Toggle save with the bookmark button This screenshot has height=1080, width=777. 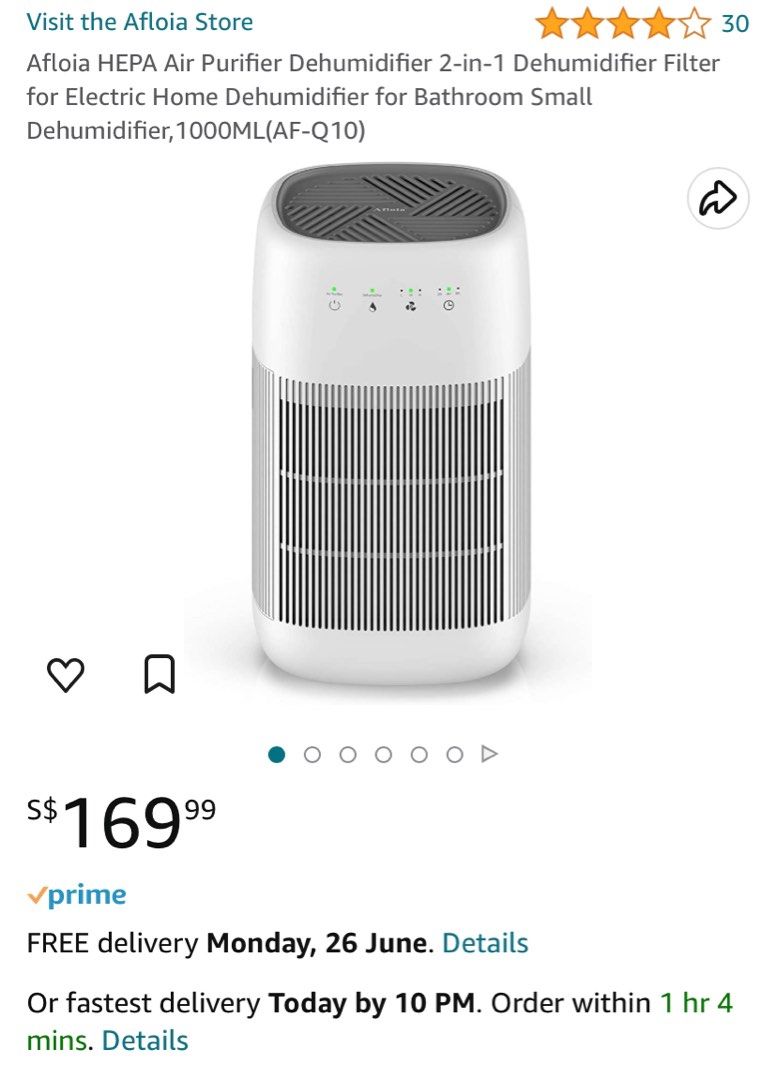click(157, 676)
